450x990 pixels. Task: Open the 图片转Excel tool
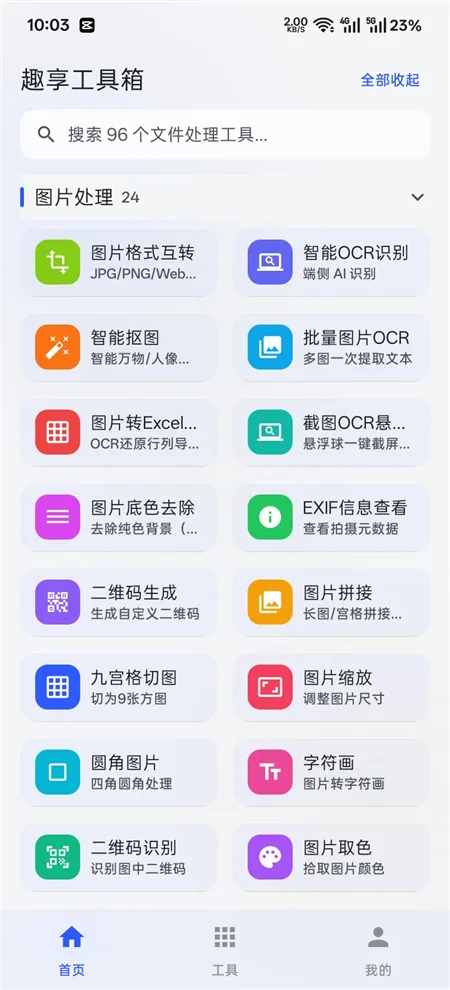119,432
